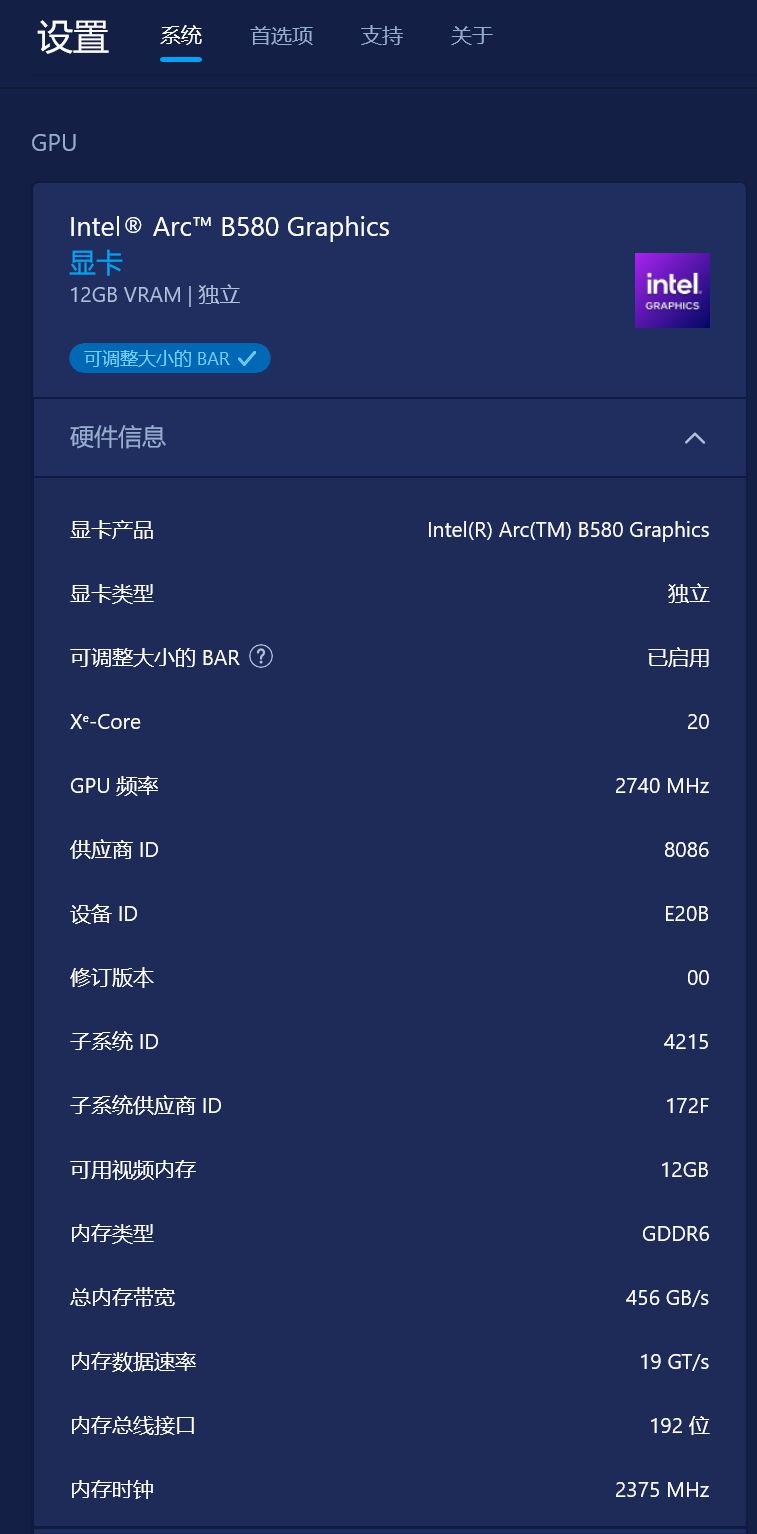757x1534 pixels.
Task: Open the 首选项 tab
Action: tap(282, 36)
